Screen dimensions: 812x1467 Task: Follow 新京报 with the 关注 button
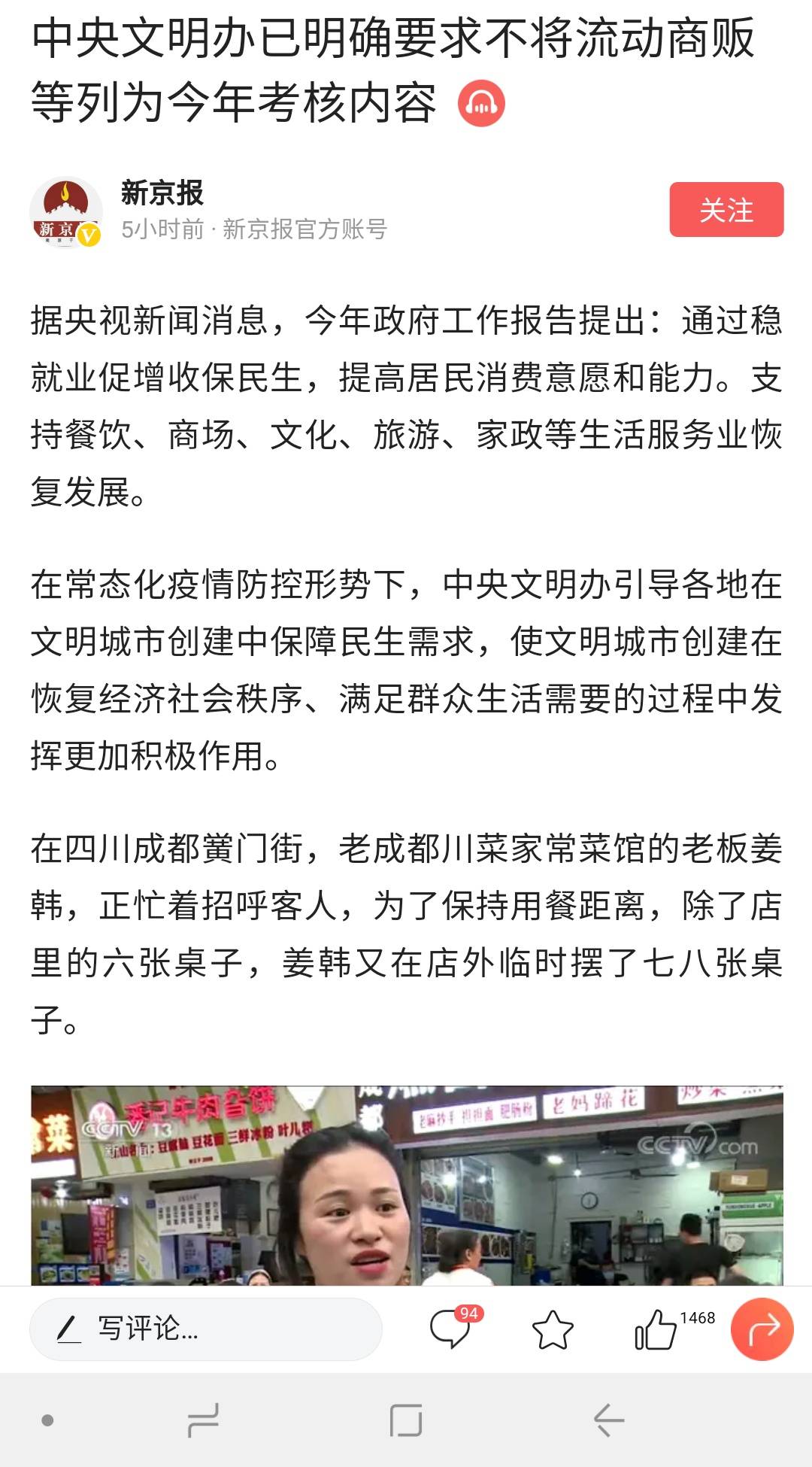726,210
